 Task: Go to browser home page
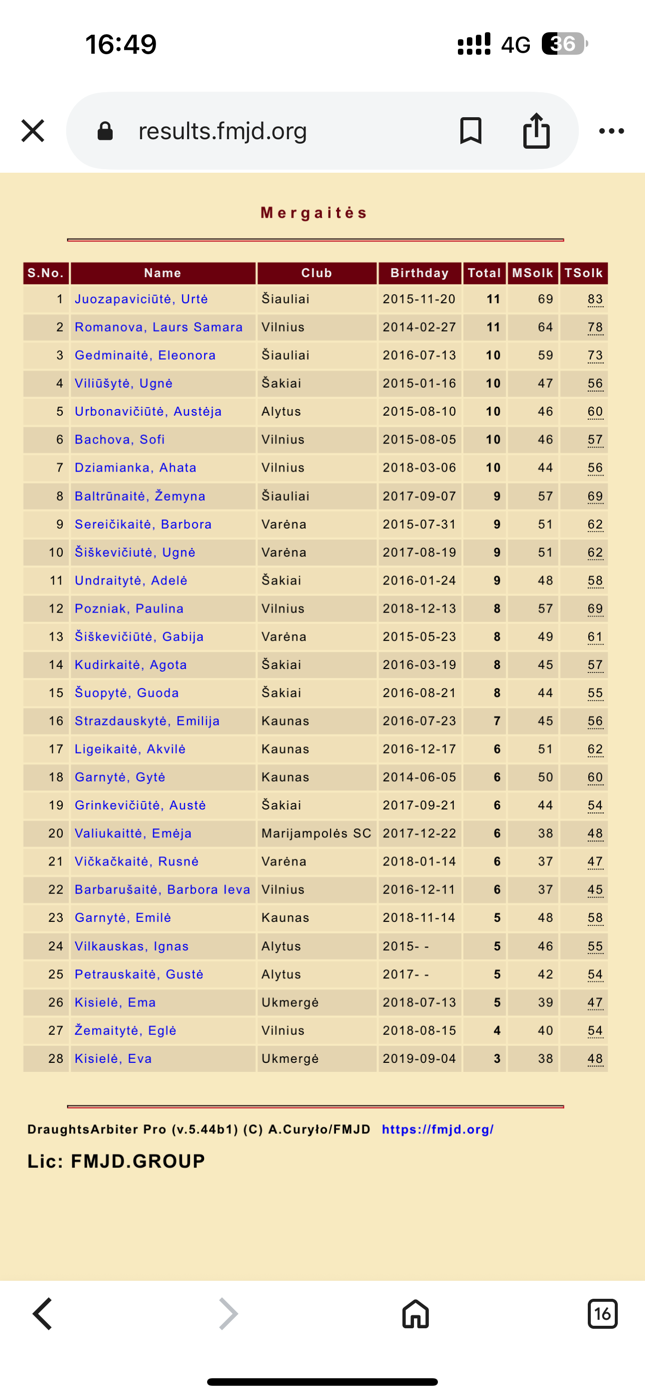[415, 1313]
